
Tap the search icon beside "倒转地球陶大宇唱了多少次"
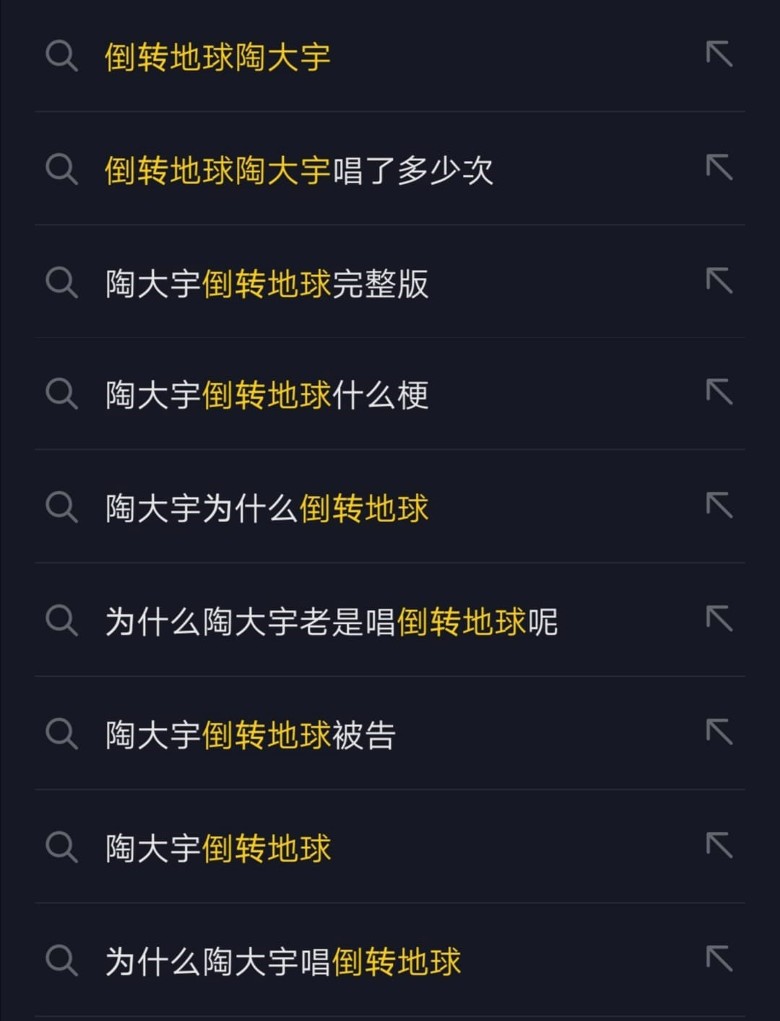tap(63, 170)
